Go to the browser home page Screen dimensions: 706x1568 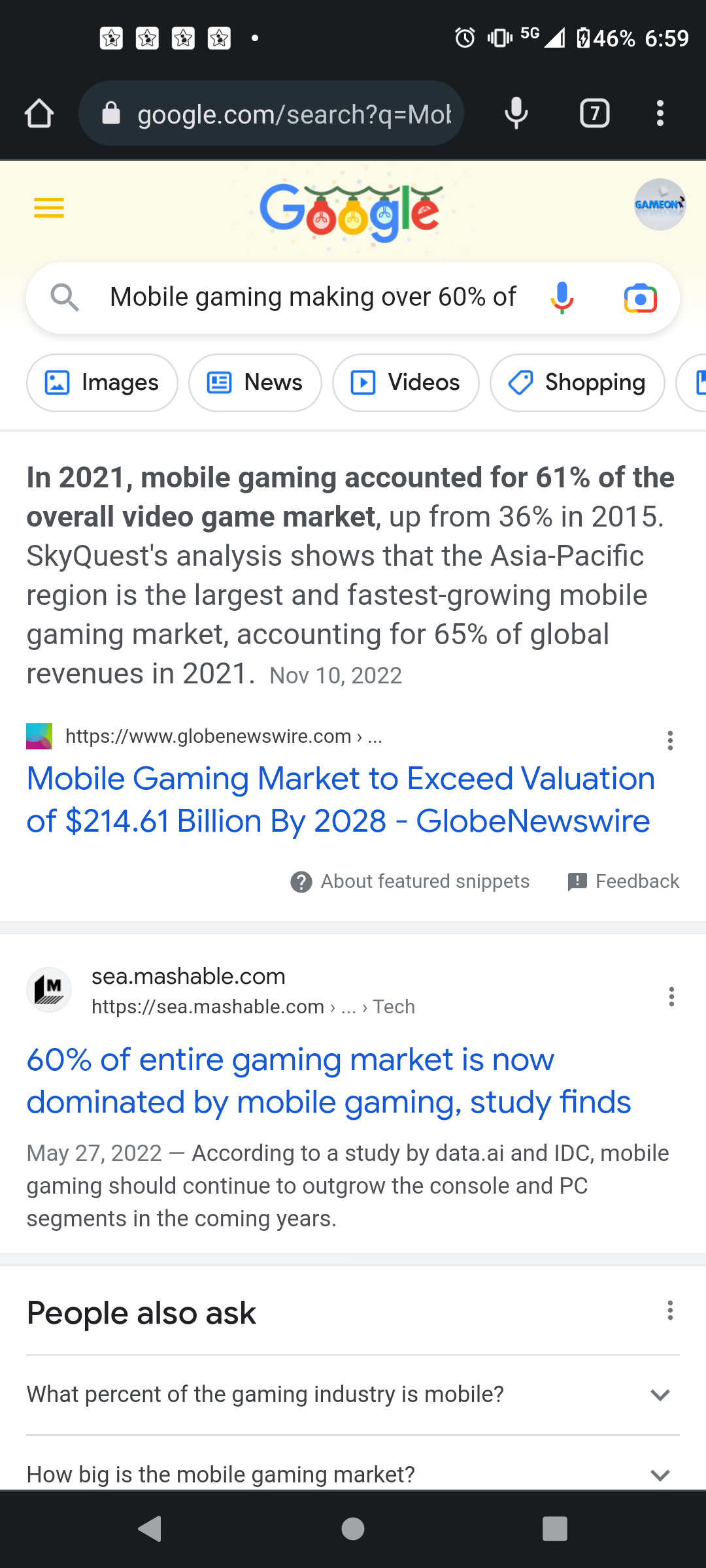pyautogui.click(x=39, y=114)
